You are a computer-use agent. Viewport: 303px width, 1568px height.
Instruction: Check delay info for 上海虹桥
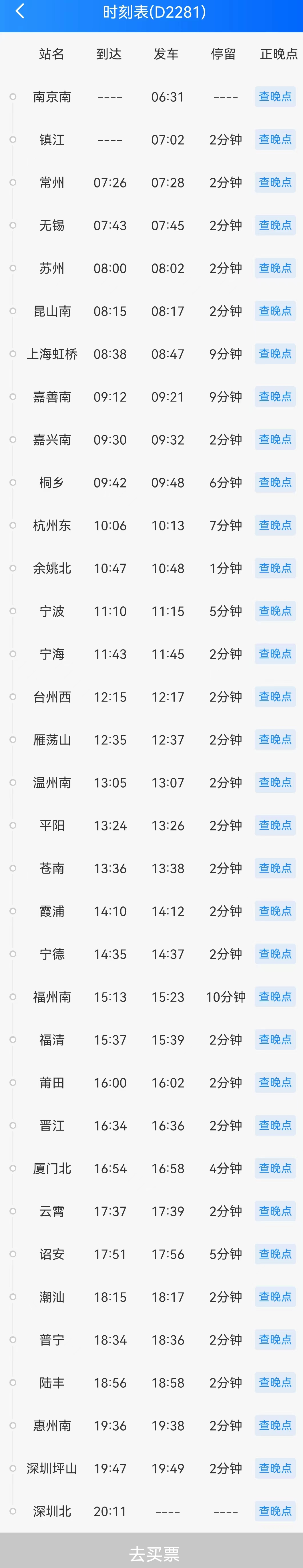point(275,354)
